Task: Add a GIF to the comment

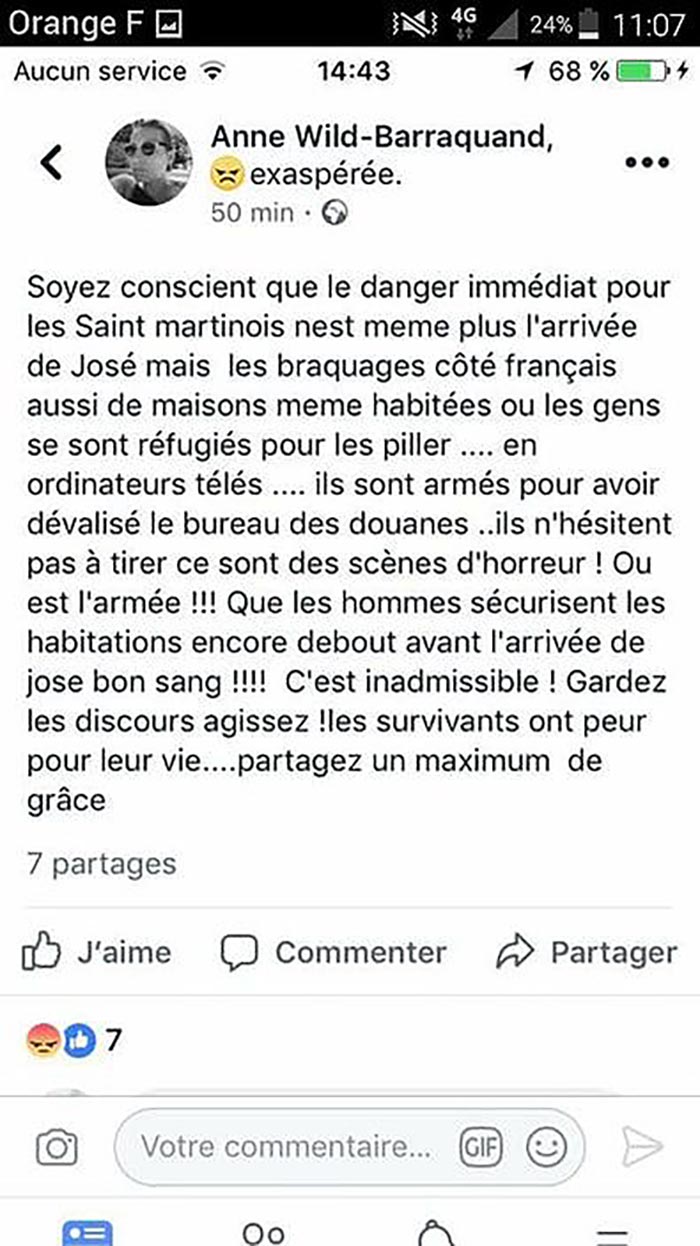Action: click(x=480, y=1147)
